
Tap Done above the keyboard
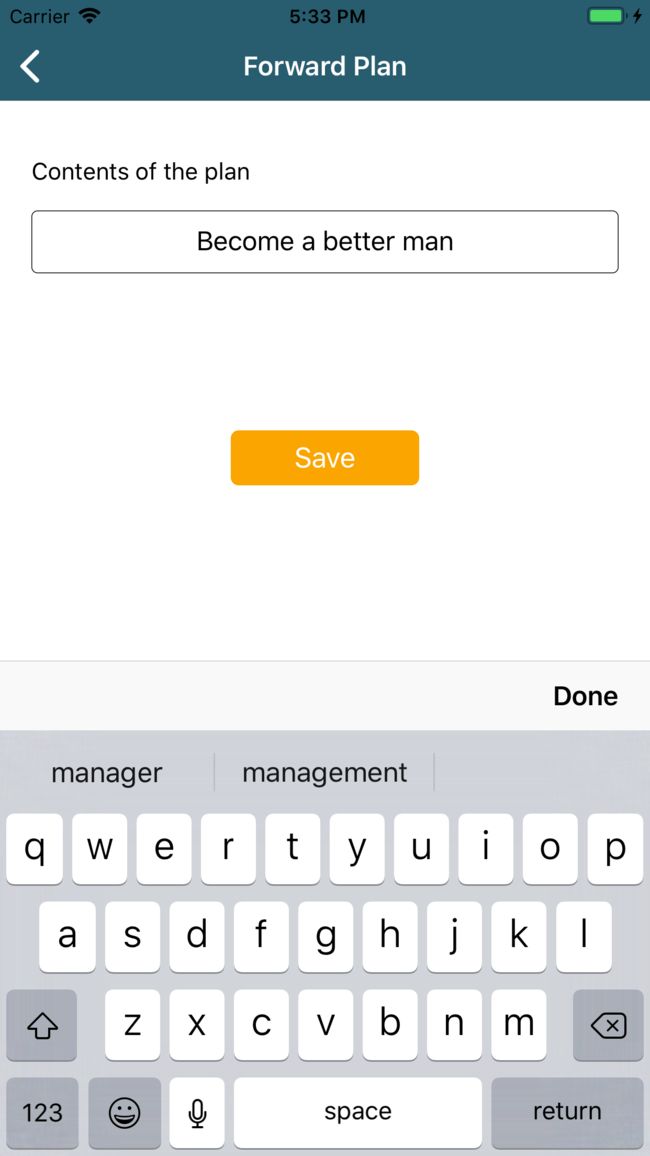click(585, 696)
